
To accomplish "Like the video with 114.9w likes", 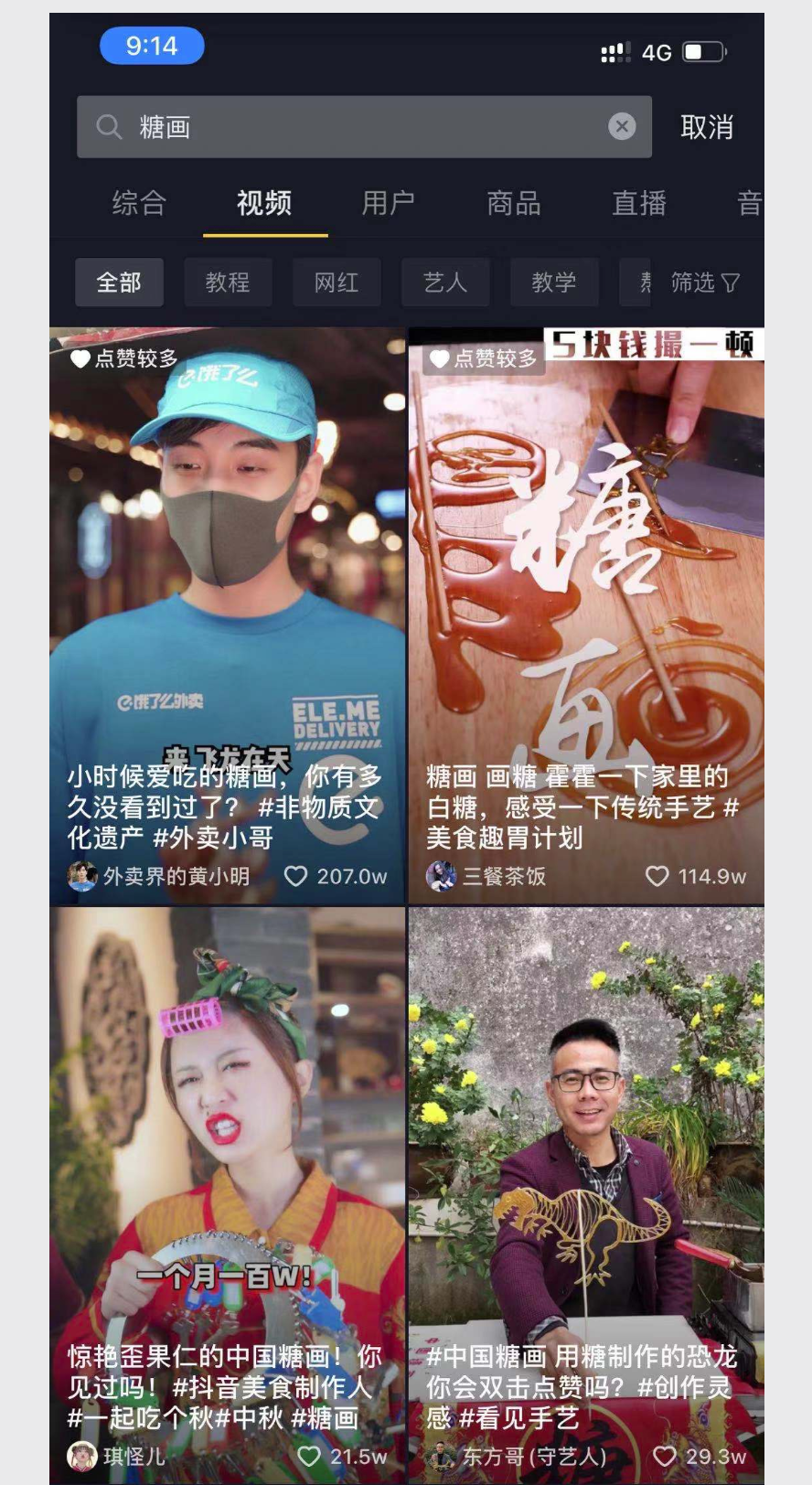I will click(x=657, y=876).
